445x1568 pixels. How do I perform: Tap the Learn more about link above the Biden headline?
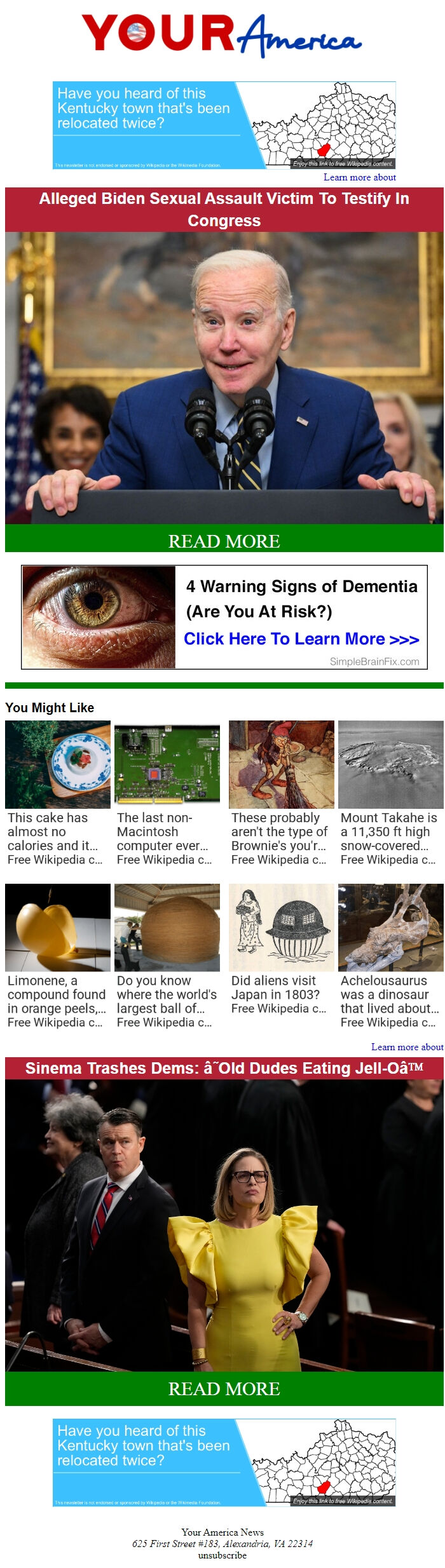click(x=359, y=177)
